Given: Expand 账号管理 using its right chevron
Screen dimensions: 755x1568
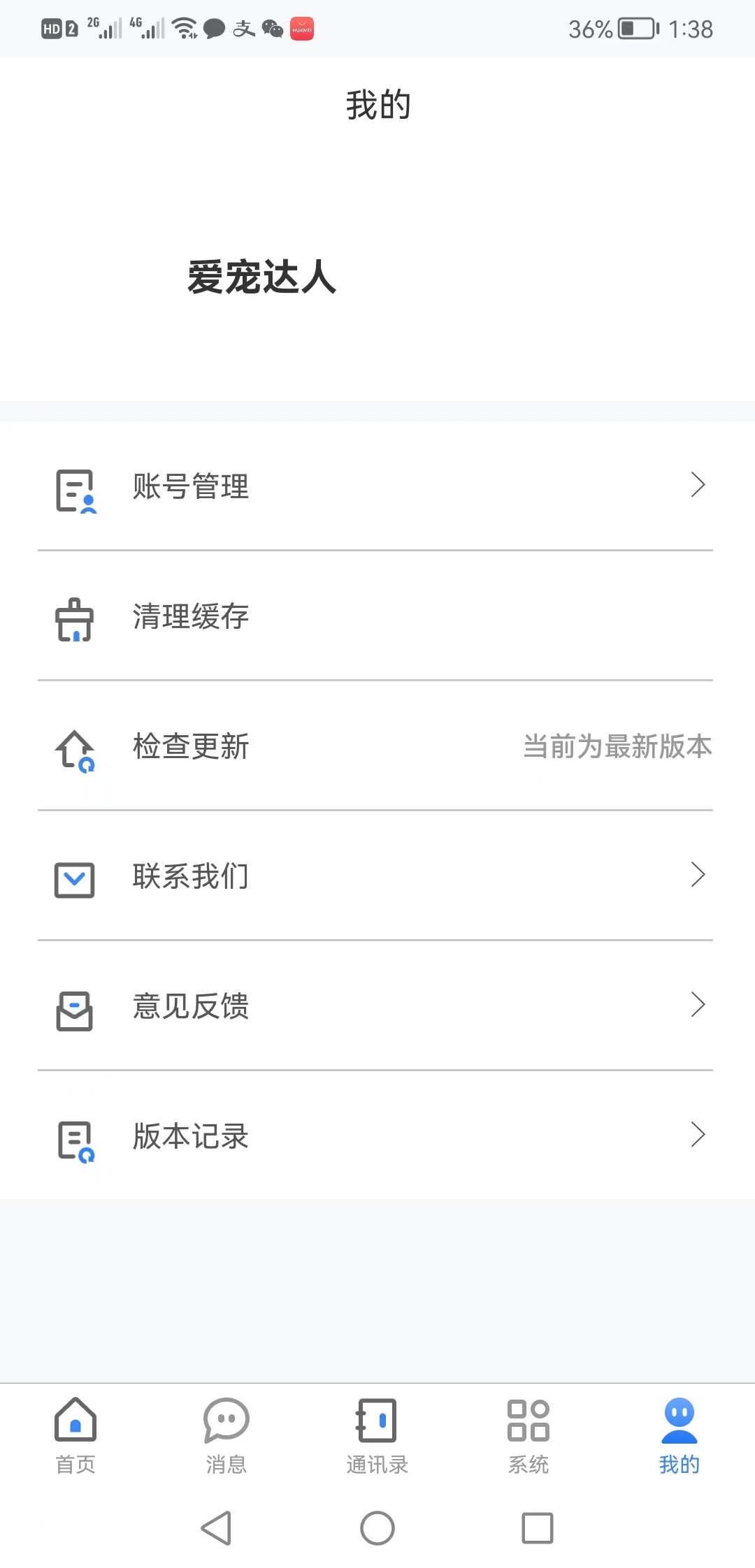Looking at the screenshot, I should click(x=698, y=486).
